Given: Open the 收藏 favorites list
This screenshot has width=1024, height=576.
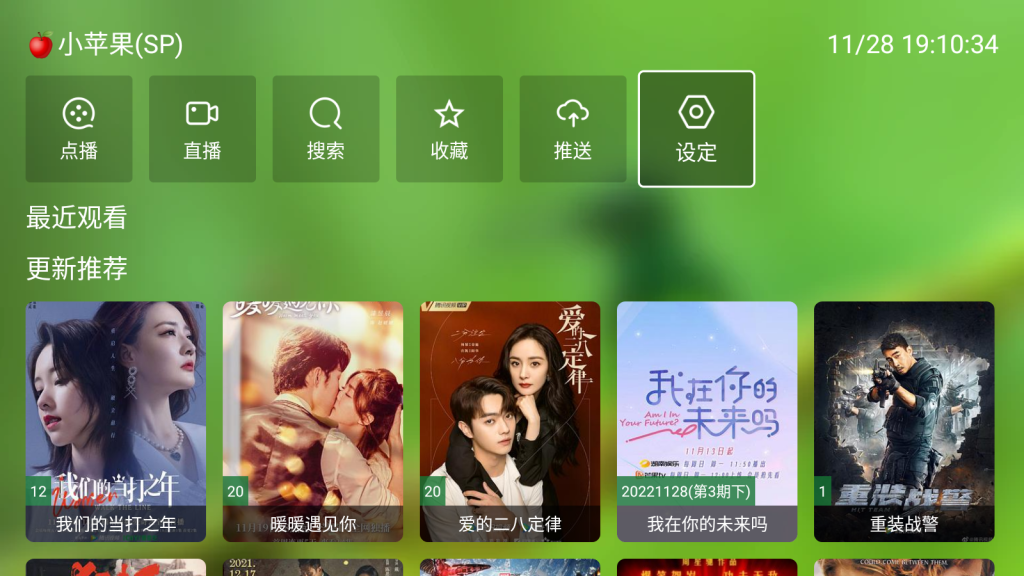Looking at the screenshot, I should click(449, 129).
